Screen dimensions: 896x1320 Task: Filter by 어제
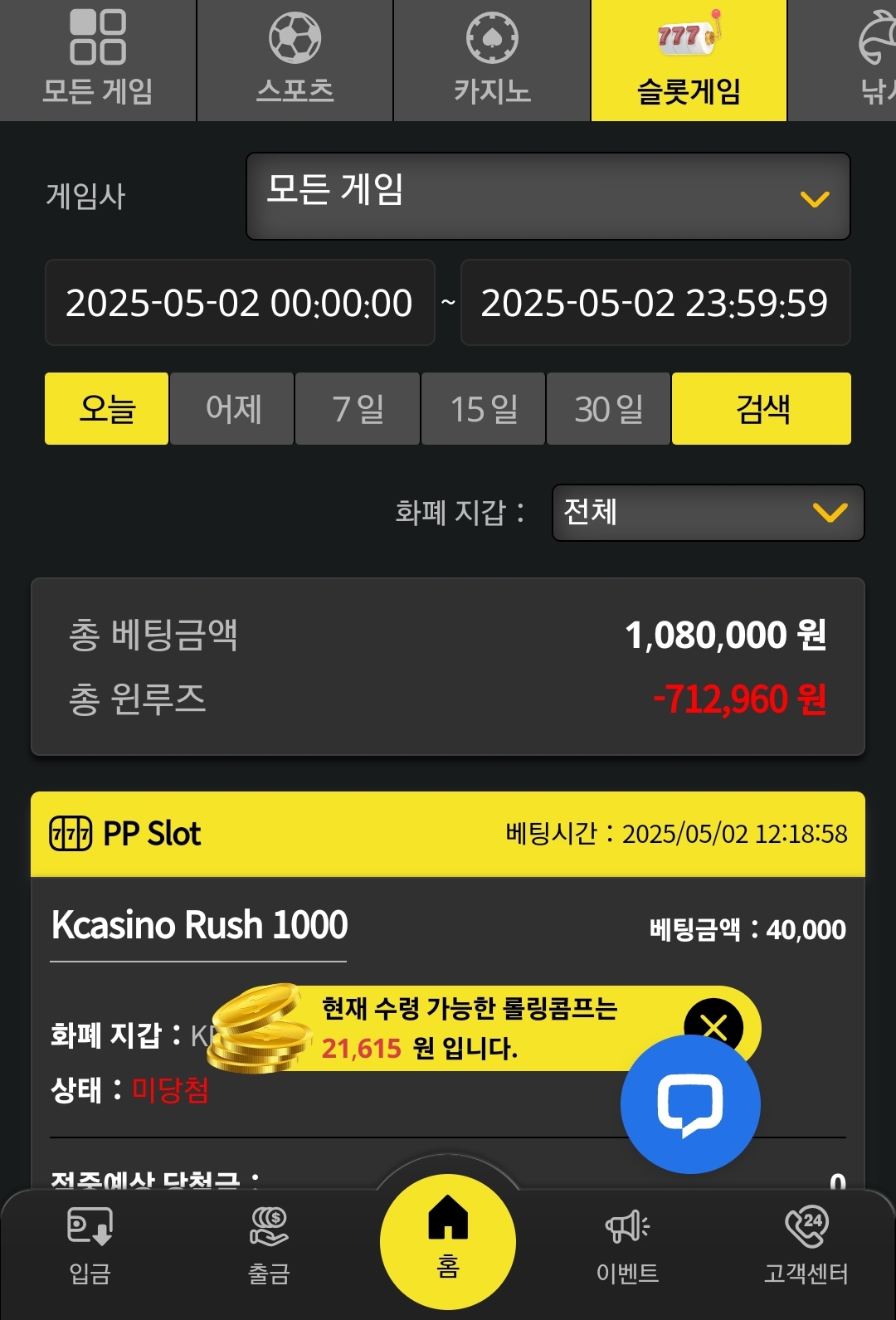point(232,408)
